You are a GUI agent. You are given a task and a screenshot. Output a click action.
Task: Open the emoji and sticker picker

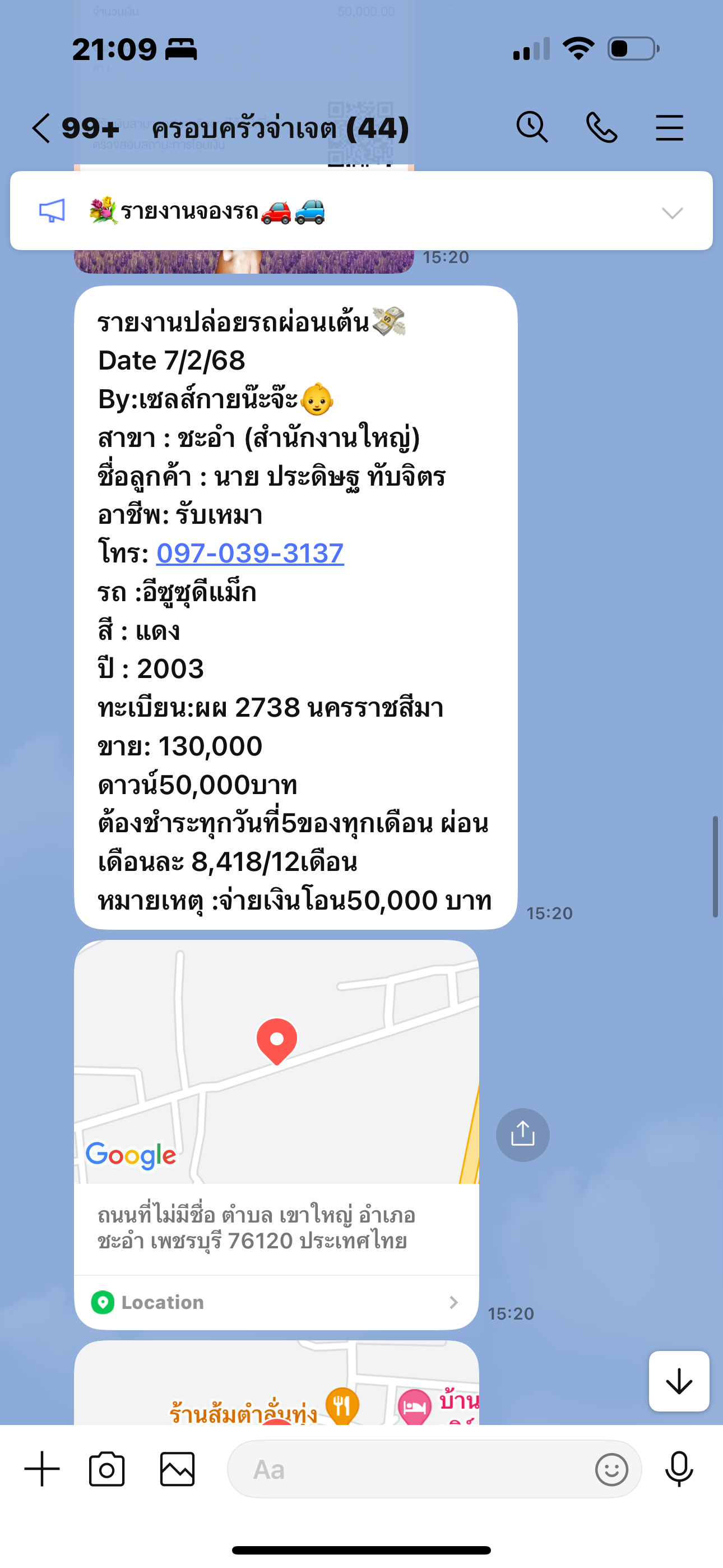pos(611,1469)
